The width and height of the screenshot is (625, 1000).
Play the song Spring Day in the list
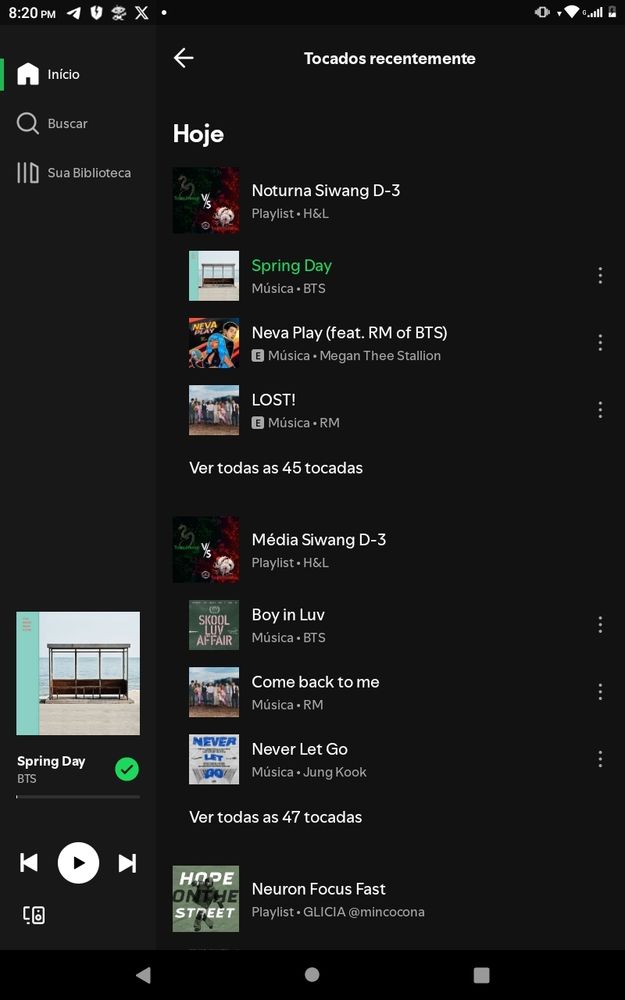click(x=291, y=275)
